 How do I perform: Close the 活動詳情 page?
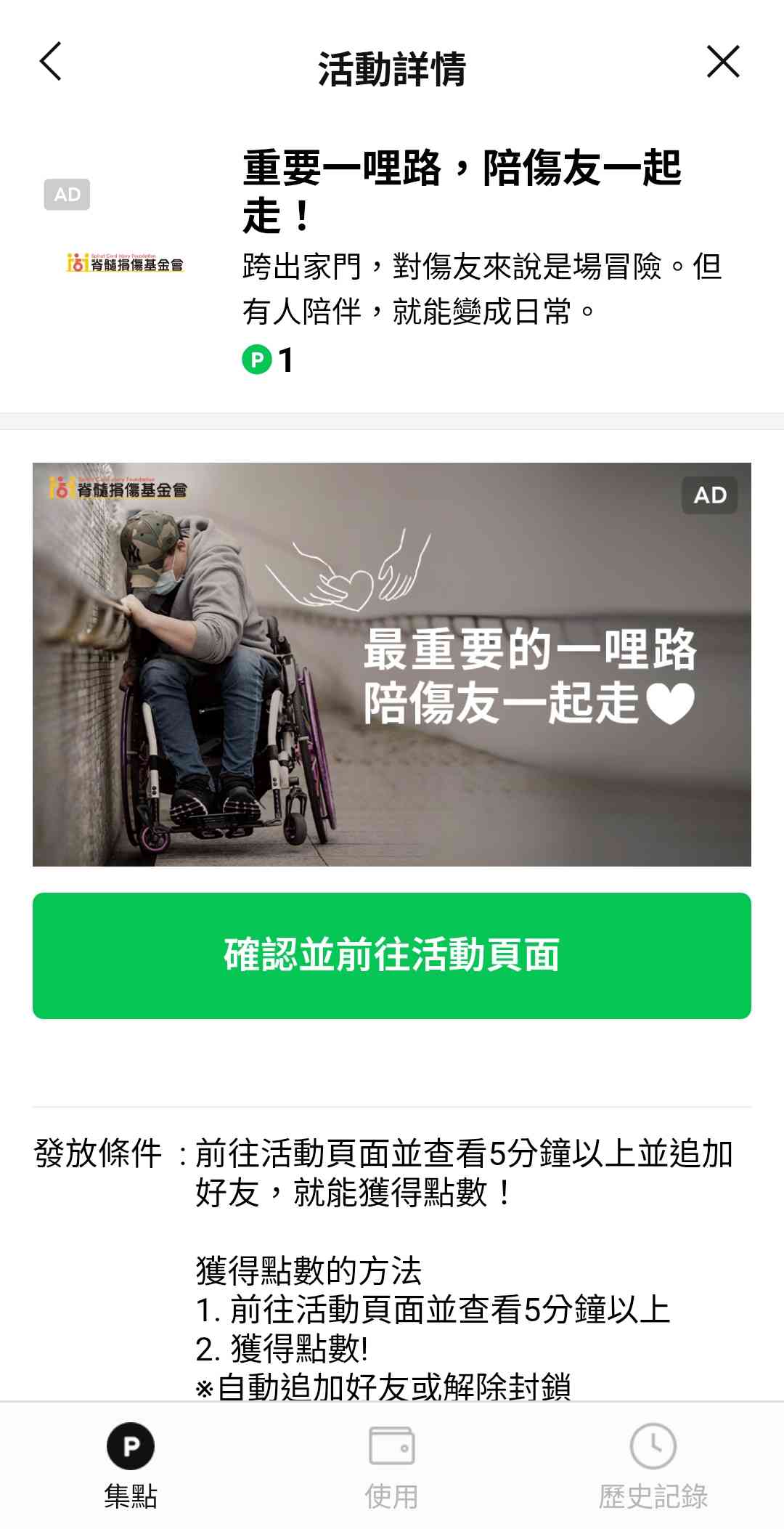pyautogui.click(x=723, y=62)
